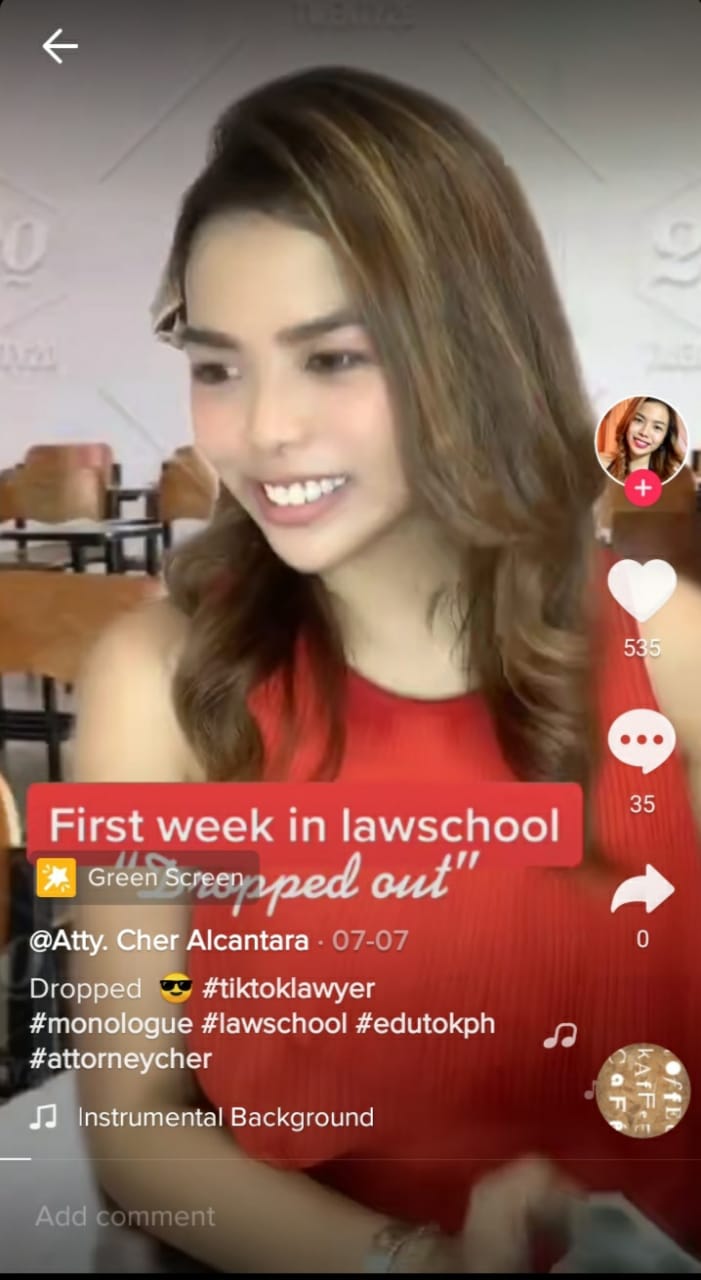Follow the creator with the plus button

pos(642,489)
